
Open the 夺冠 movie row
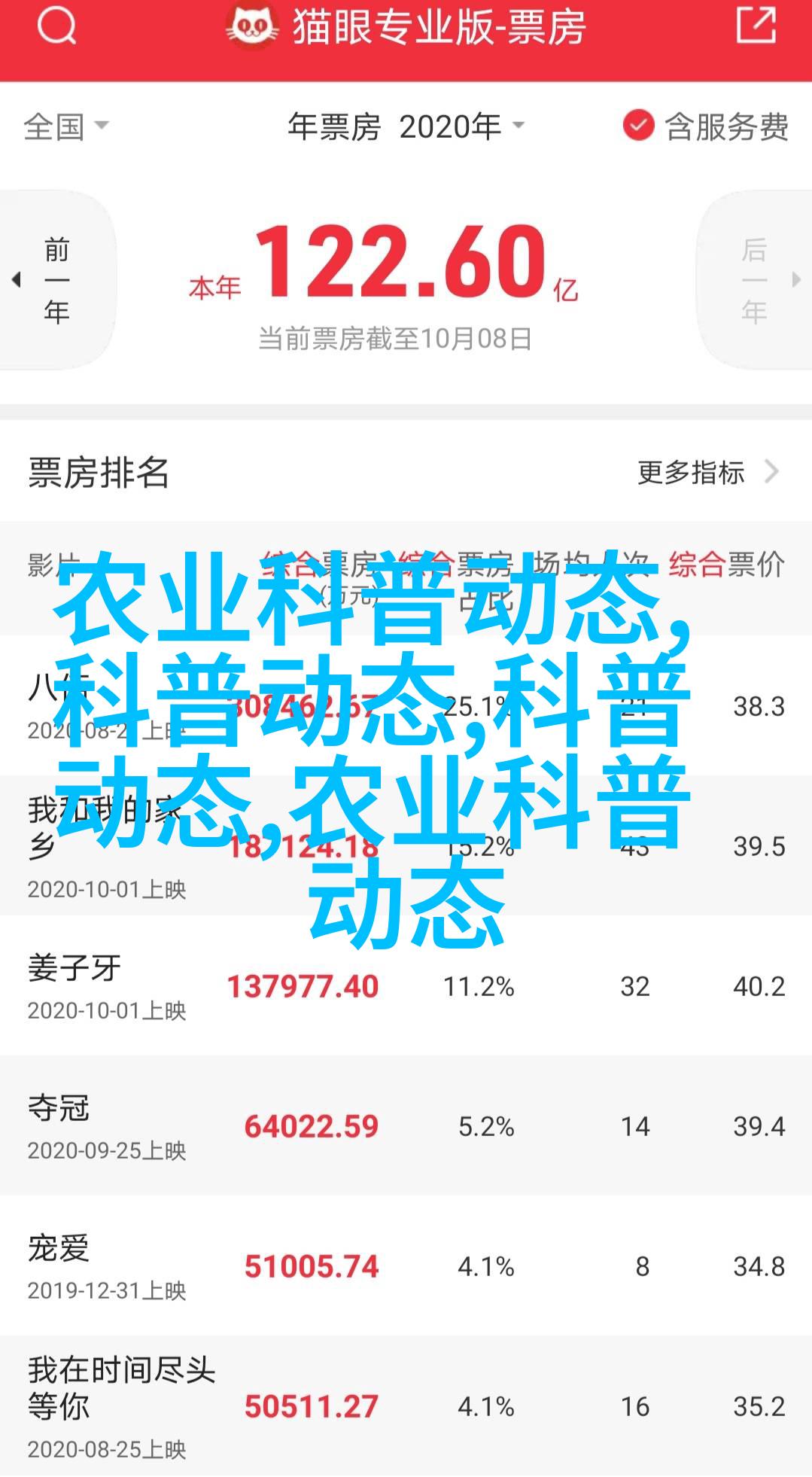406,1125
